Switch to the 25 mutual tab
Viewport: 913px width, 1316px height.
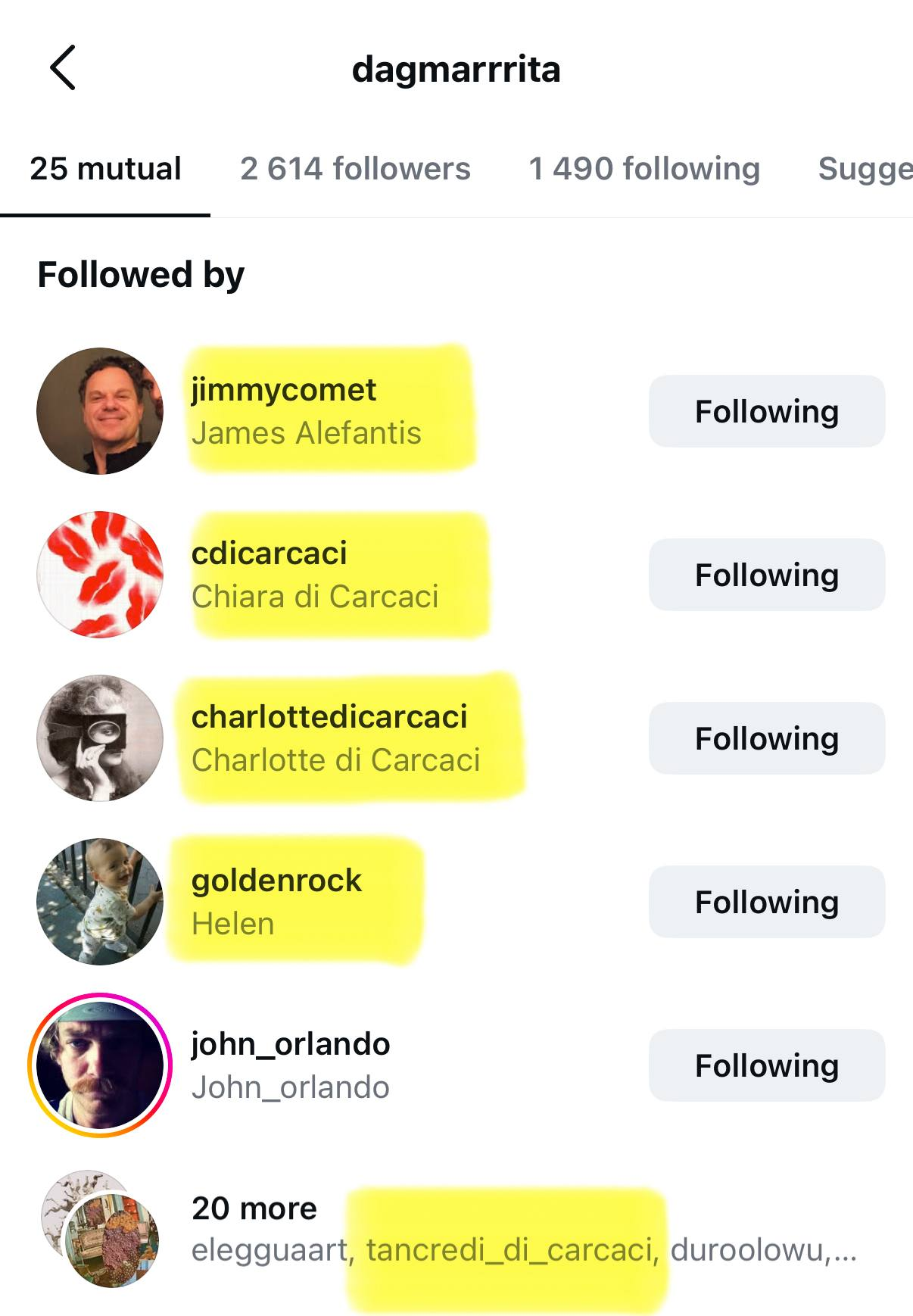[105, 169]
